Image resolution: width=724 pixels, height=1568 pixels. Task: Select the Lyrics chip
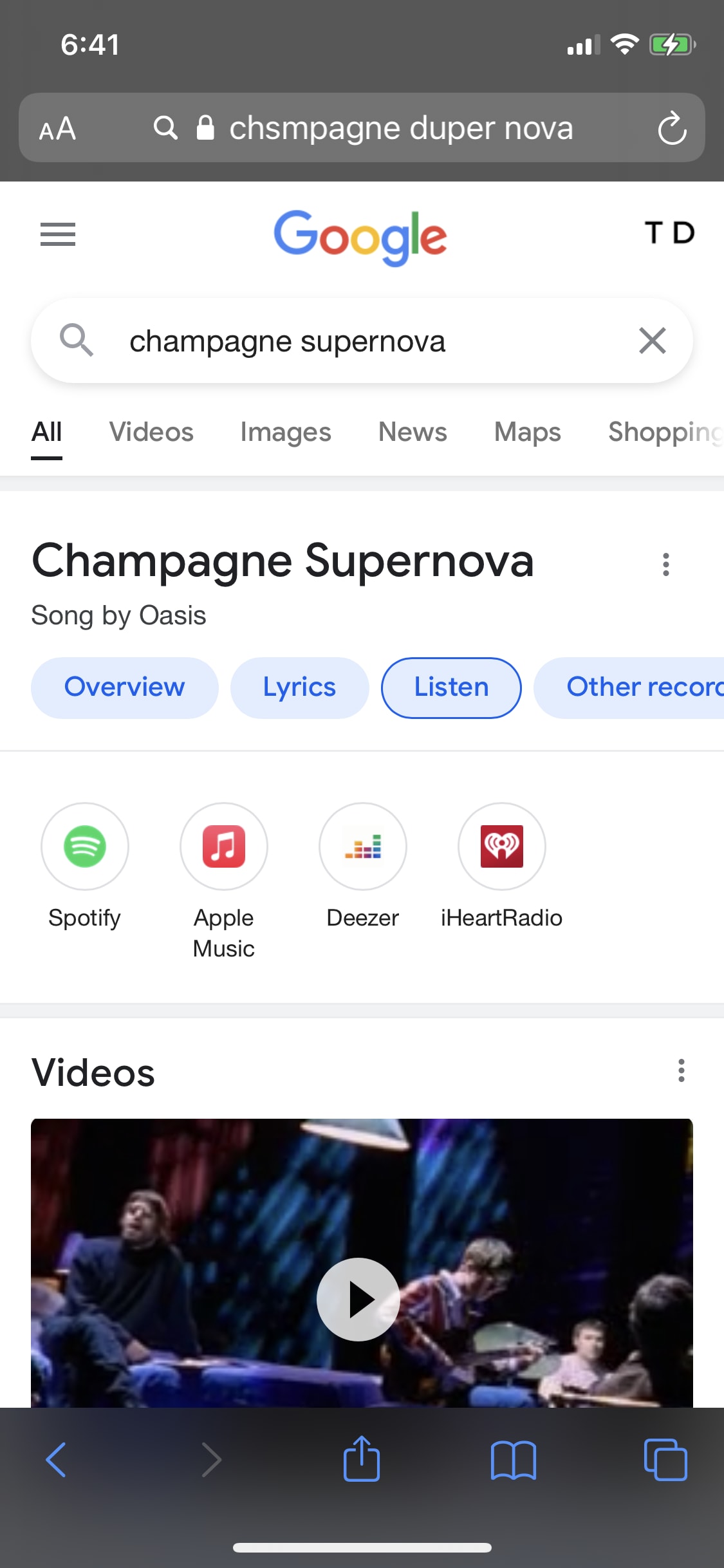point(299,687)
